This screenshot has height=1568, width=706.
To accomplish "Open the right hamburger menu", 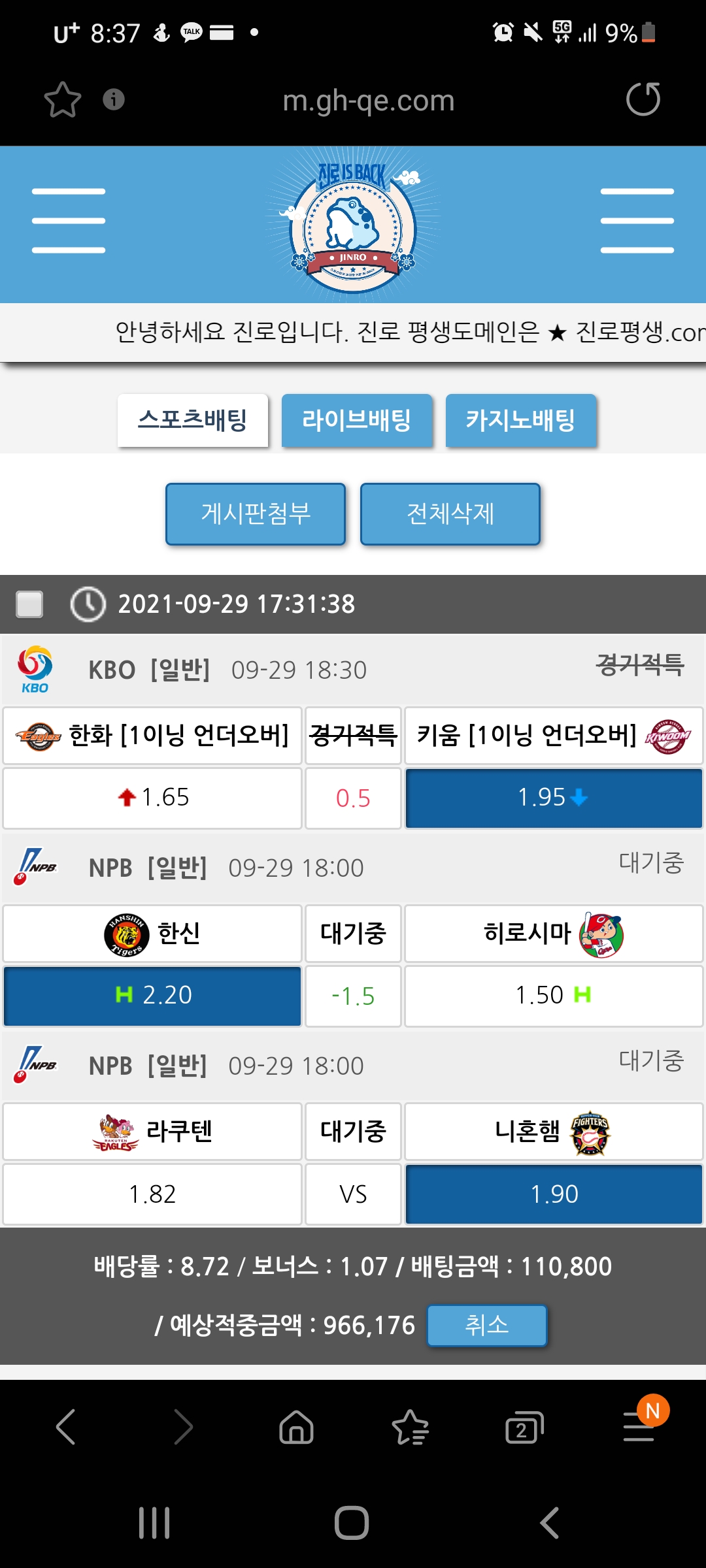I will pos(637,221).
